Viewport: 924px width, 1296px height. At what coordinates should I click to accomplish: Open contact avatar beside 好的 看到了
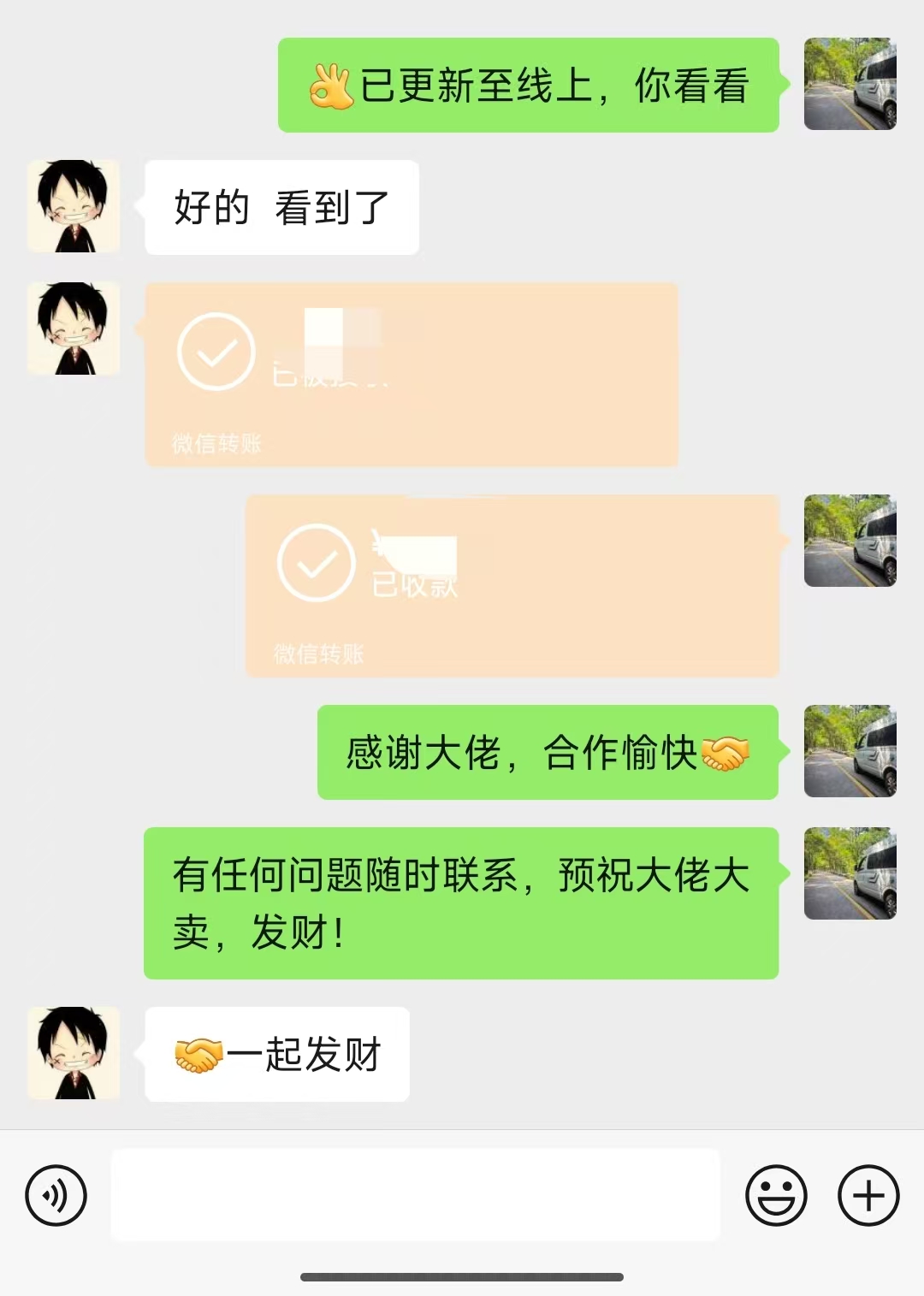pyautogui.click(x=74, y=206)
